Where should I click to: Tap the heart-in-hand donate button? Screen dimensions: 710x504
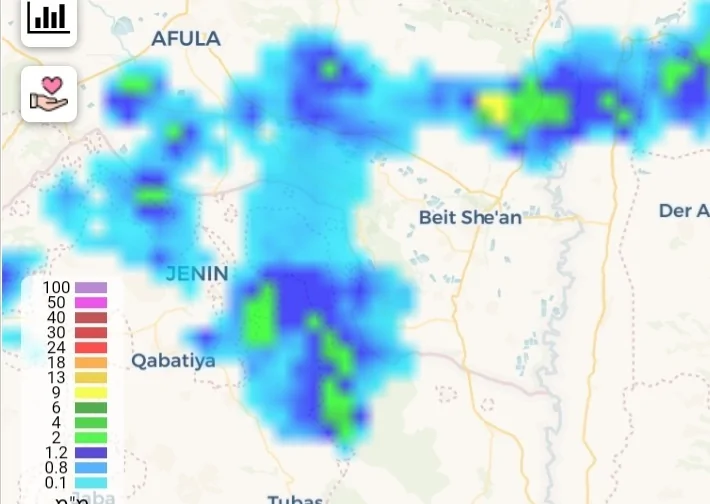pos(49,94)
